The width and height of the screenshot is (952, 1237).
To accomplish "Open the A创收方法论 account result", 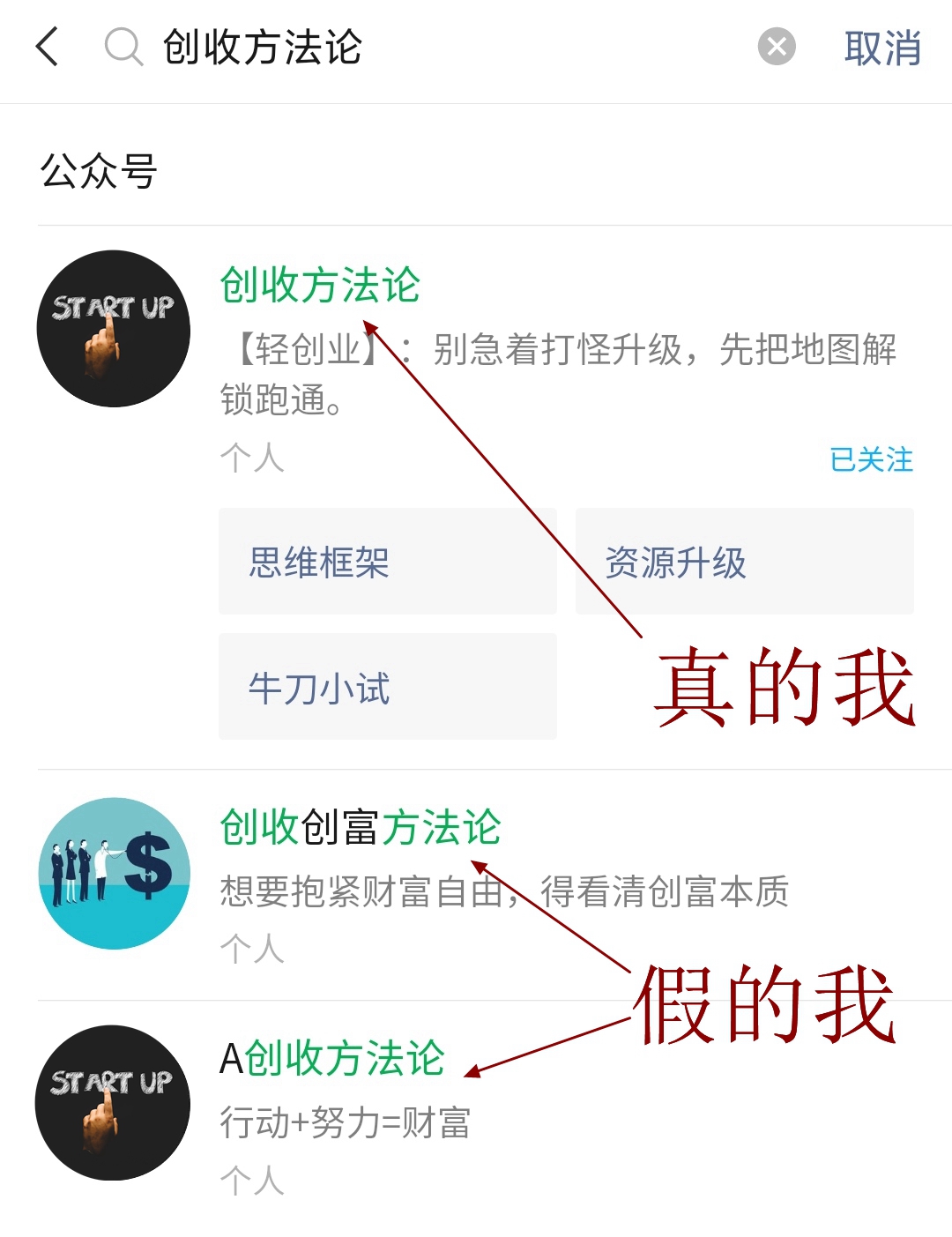I will (332, 1059).
